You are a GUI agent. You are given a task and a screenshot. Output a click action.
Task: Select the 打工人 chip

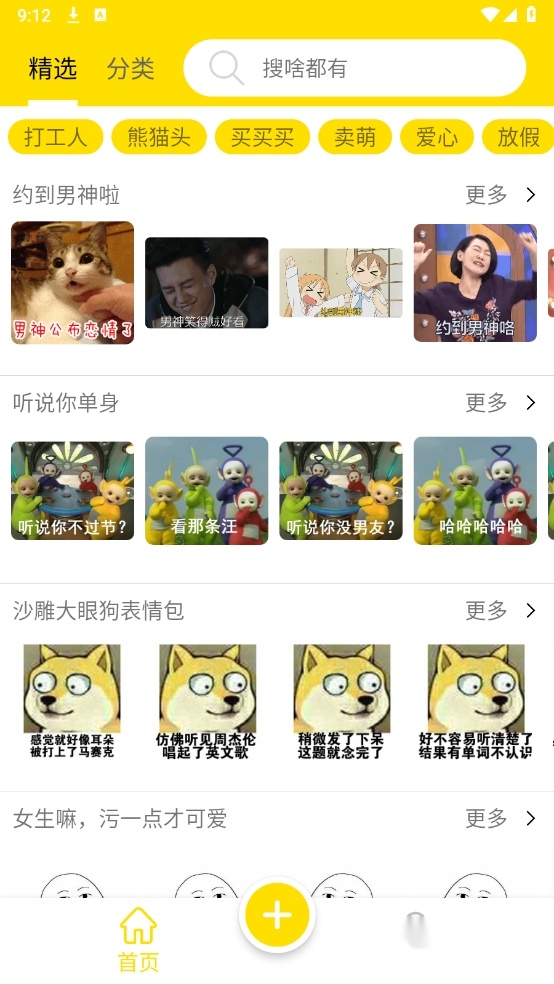[x=55, y=136]
